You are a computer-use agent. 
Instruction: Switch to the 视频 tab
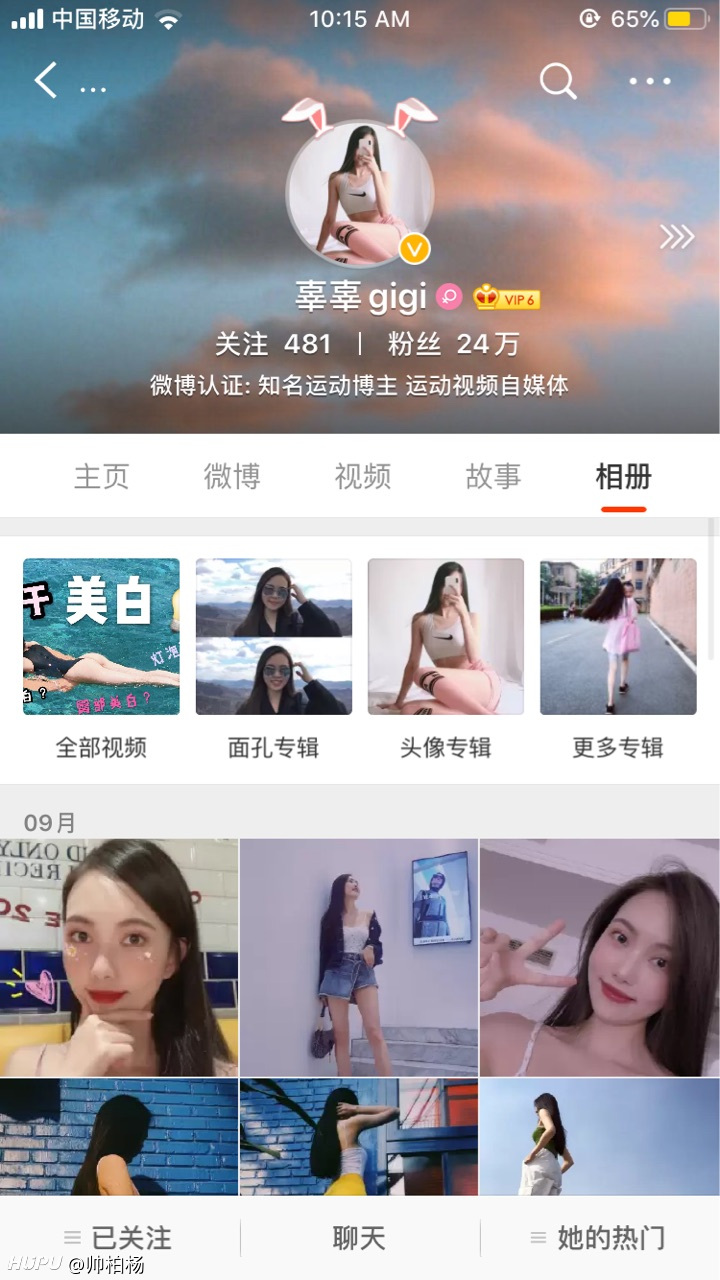[x=362, y=477]
